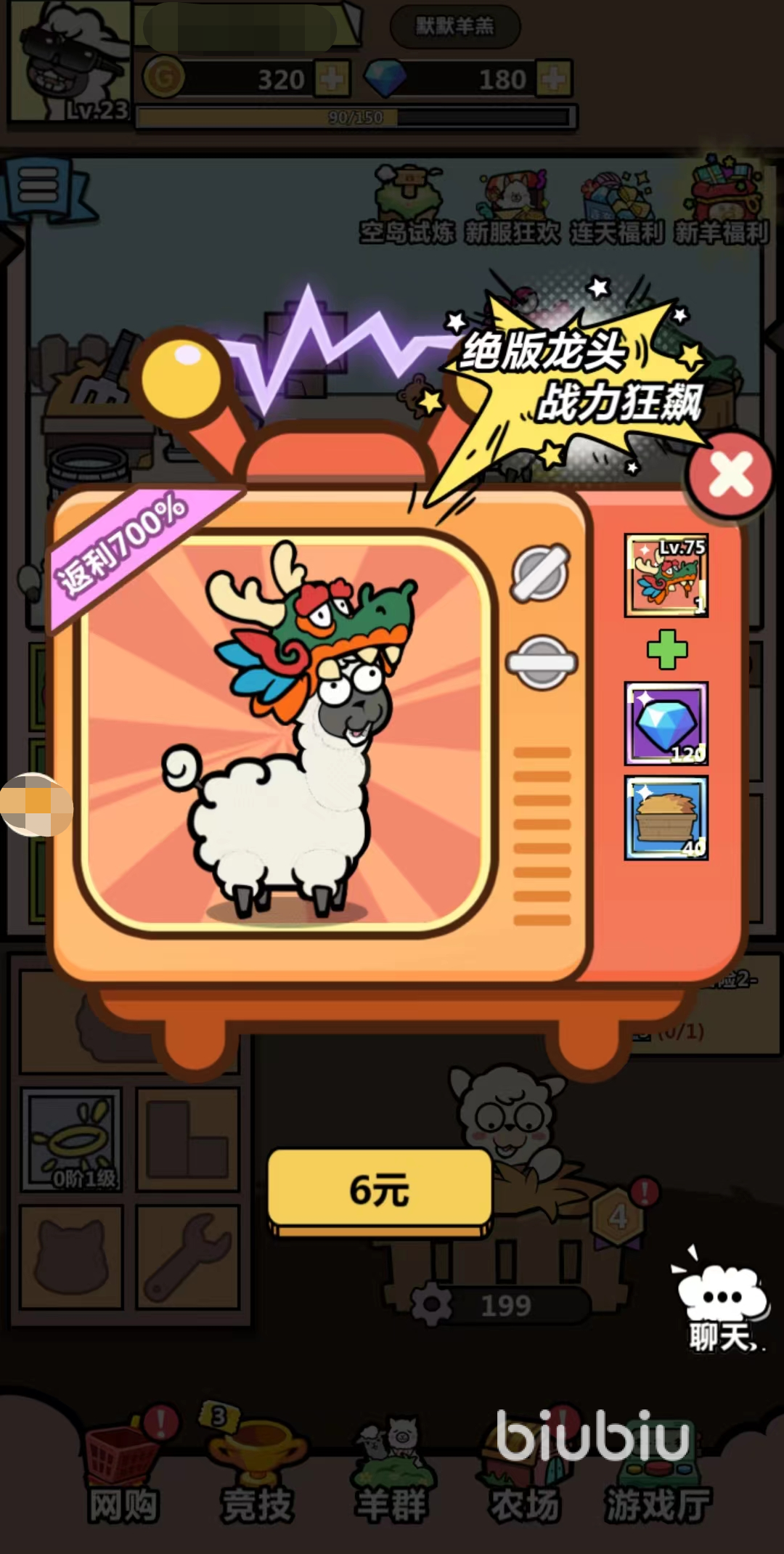Open the 新羊福利 event

tap(722, 207)
